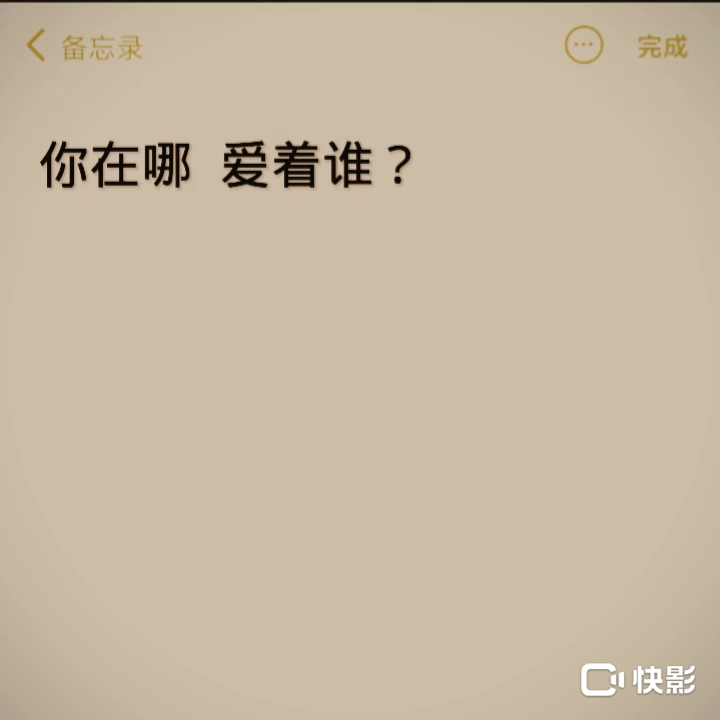Tap 完成 to finish editing
Image resolution: width=720 pixels, height=720 pixels.
662,47
